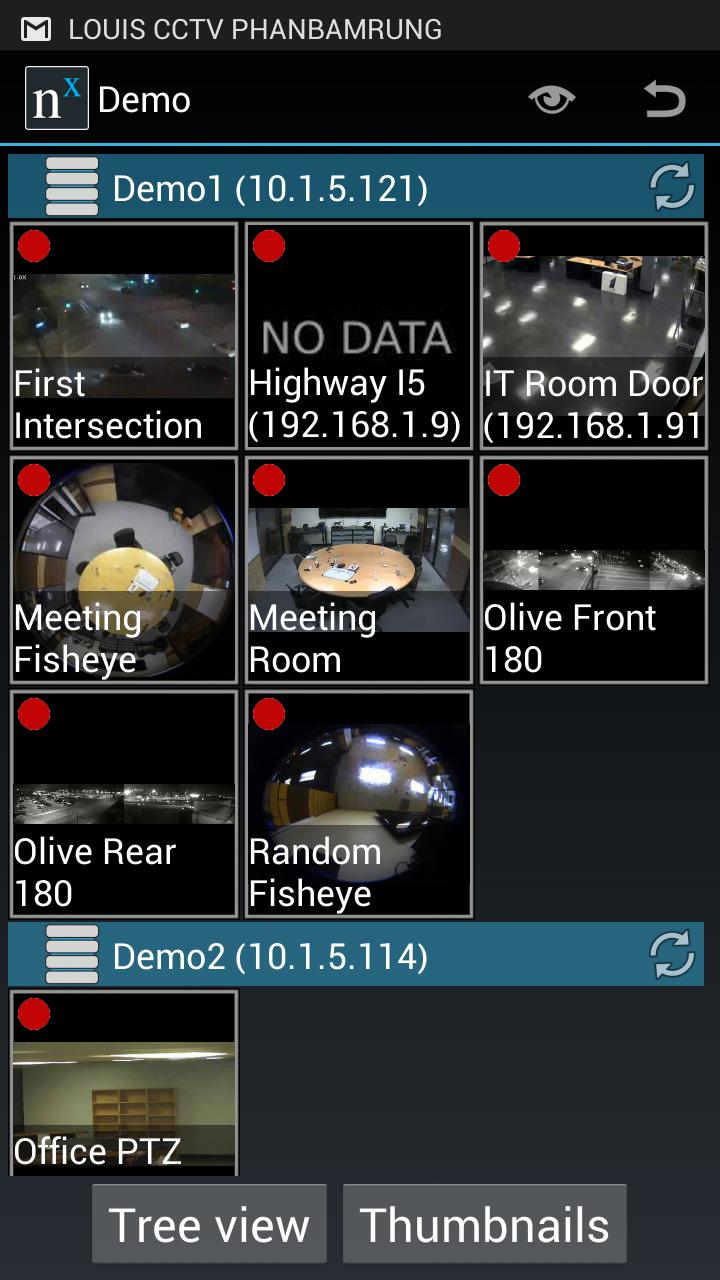The width and height of the screenshot is (720, 1280).
Task: Switch to Thumbnails layout
Action: click(485, 1224)
